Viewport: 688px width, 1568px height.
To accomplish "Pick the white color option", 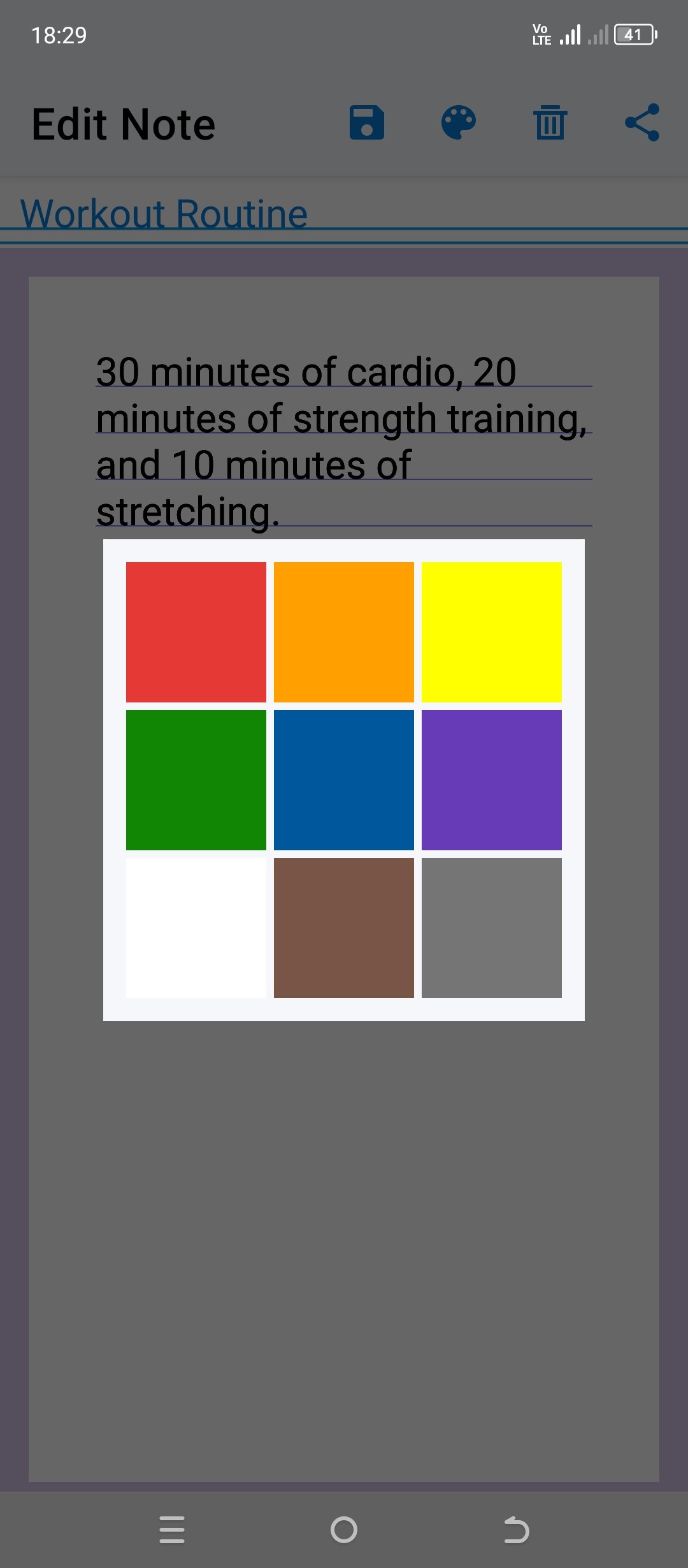I will [196, 929].
